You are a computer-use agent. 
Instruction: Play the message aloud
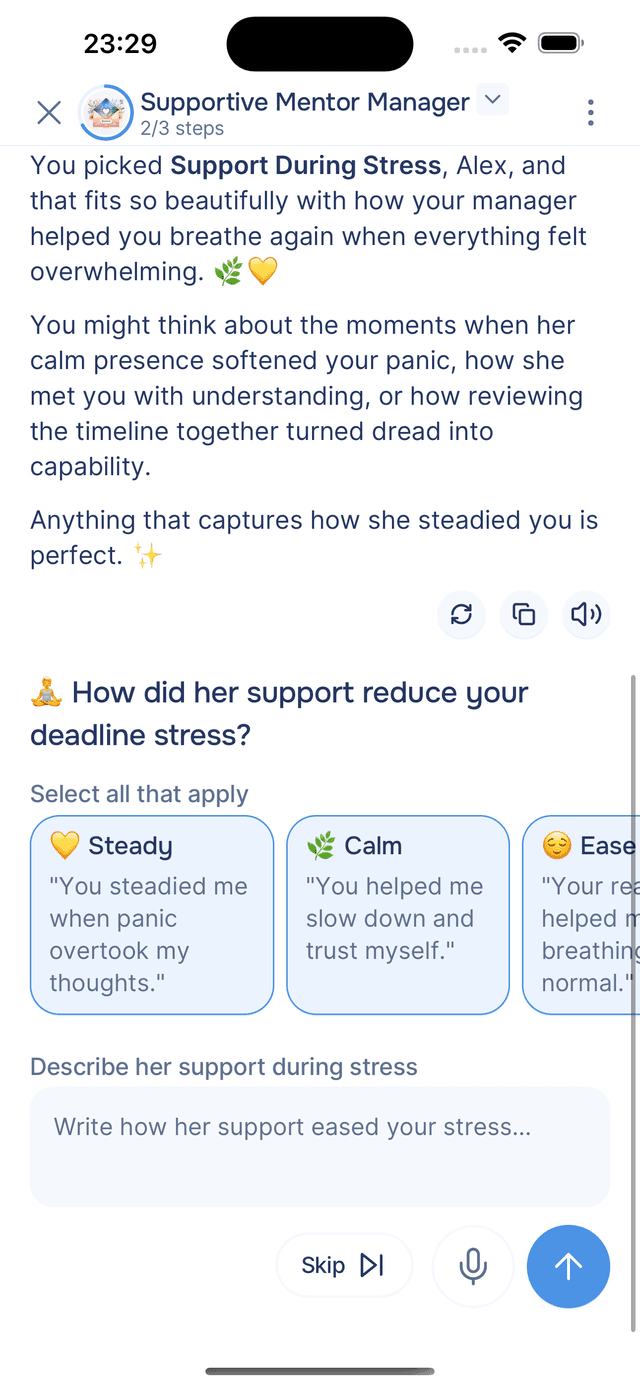[x=586, y=614]
